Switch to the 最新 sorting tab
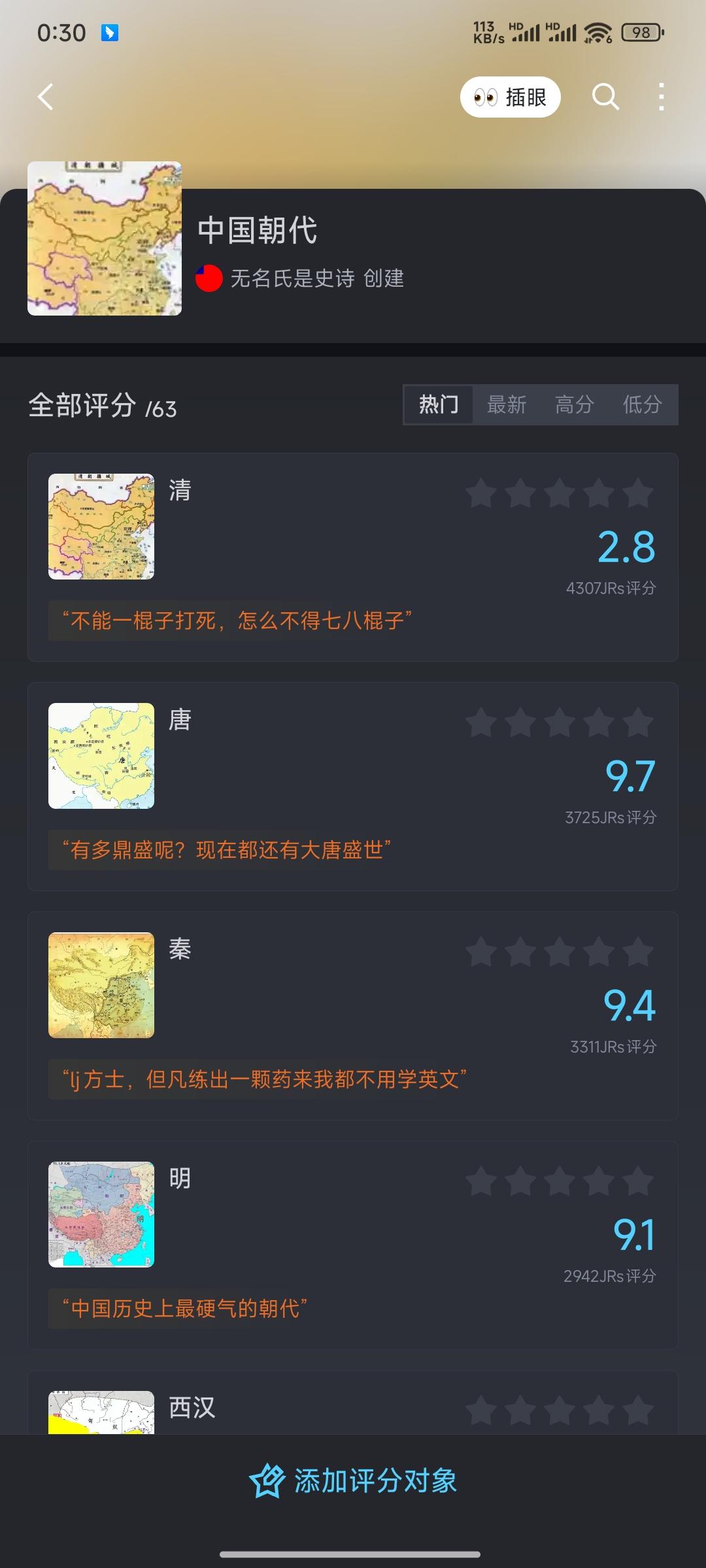Screen dimensions: 706x1568 pyautogui.click(x=507, y=404)
